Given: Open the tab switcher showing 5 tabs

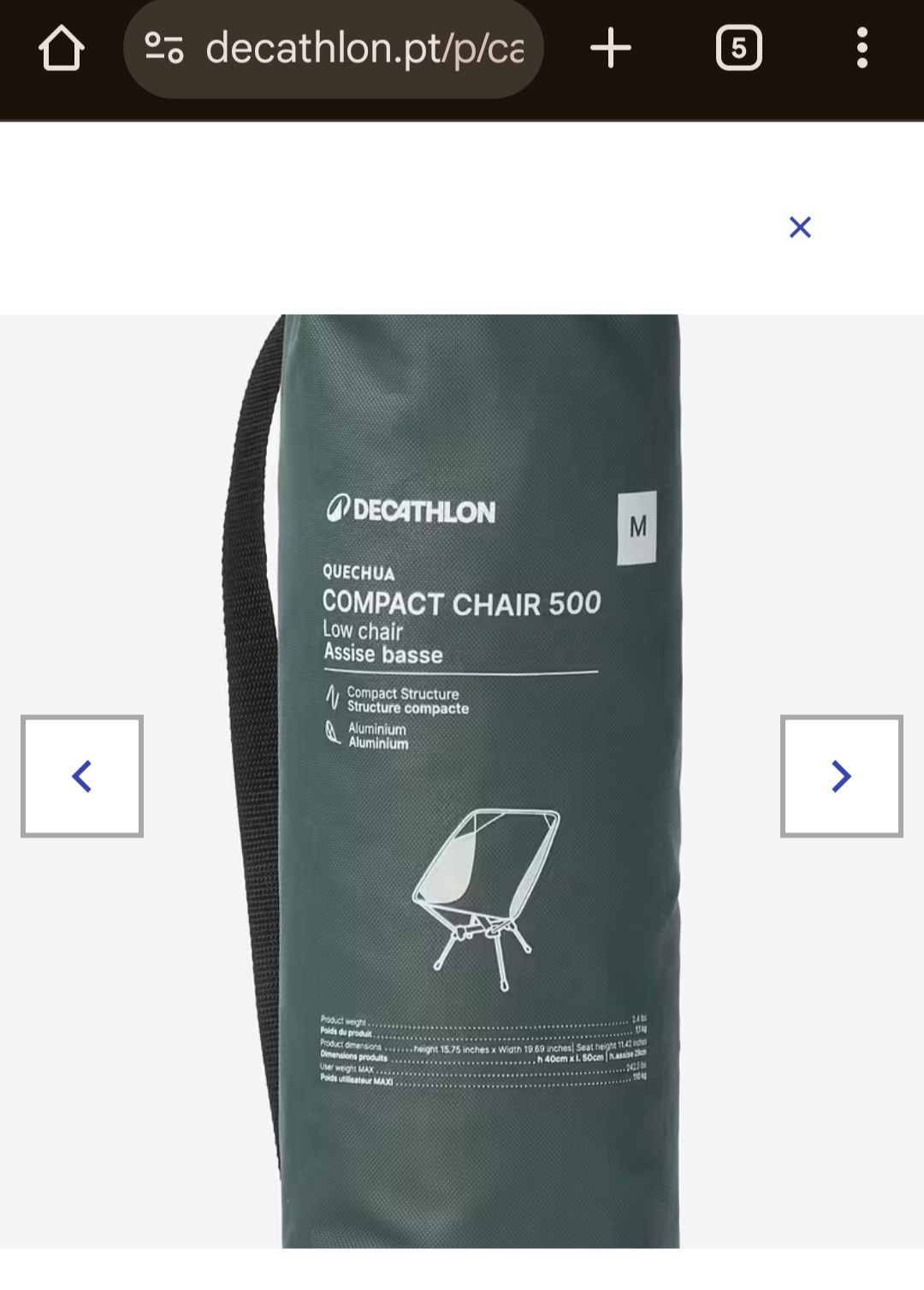Looking at the screenshot, I should click(x=738, y=48).
